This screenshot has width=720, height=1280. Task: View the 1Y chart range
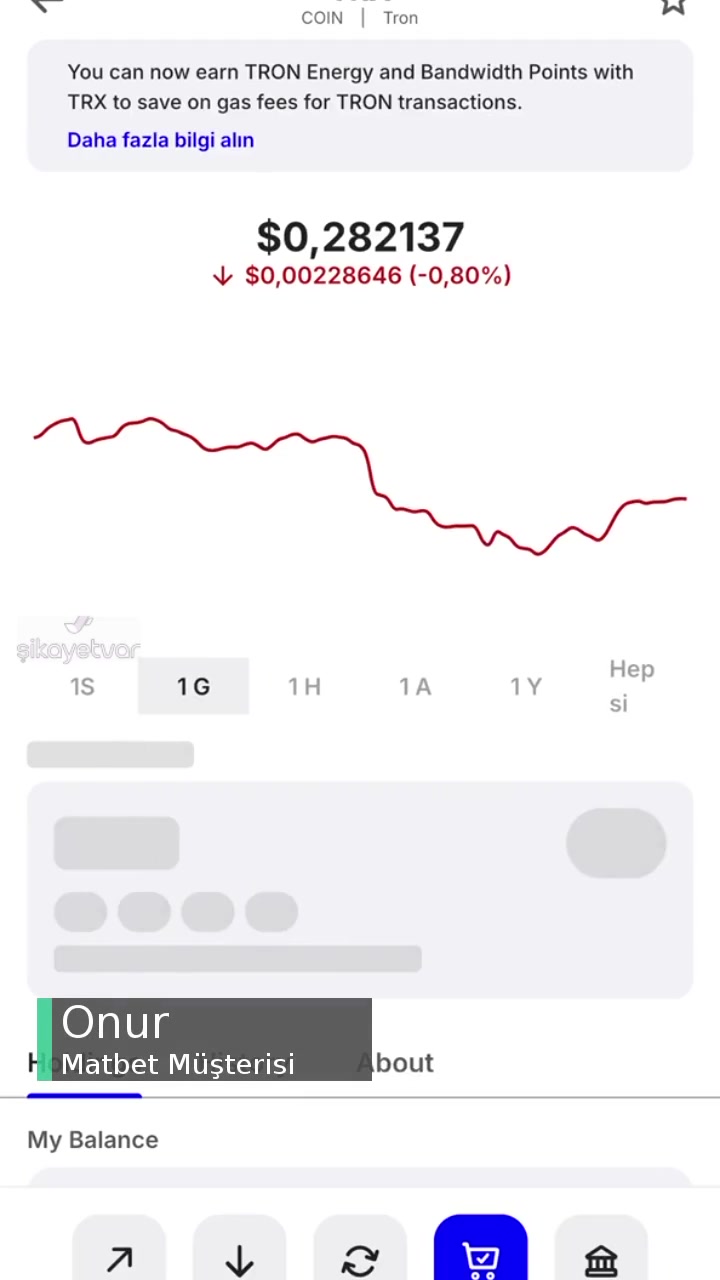526,686
